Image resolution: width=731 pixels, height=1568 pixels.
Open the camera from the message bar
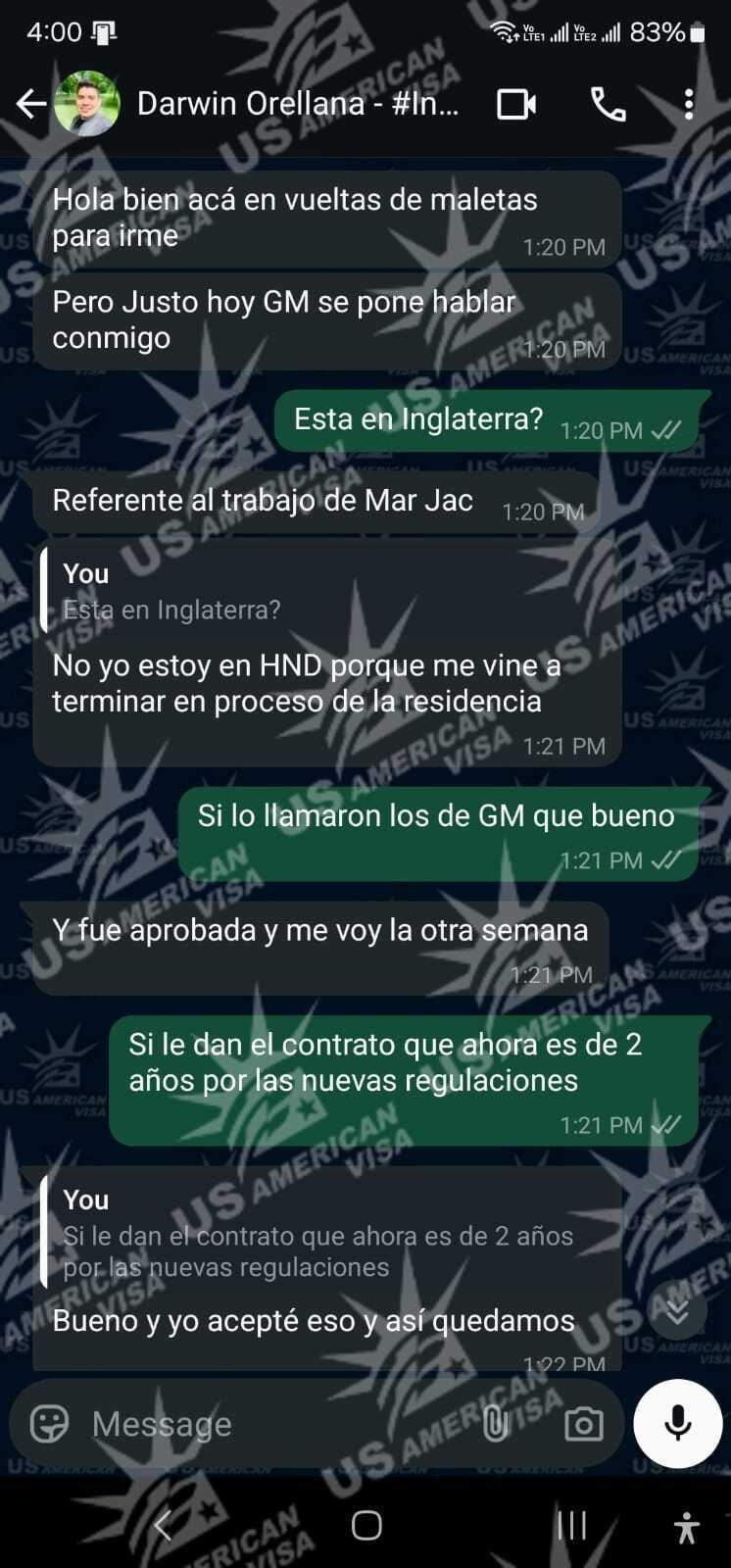coord(583,1424)
